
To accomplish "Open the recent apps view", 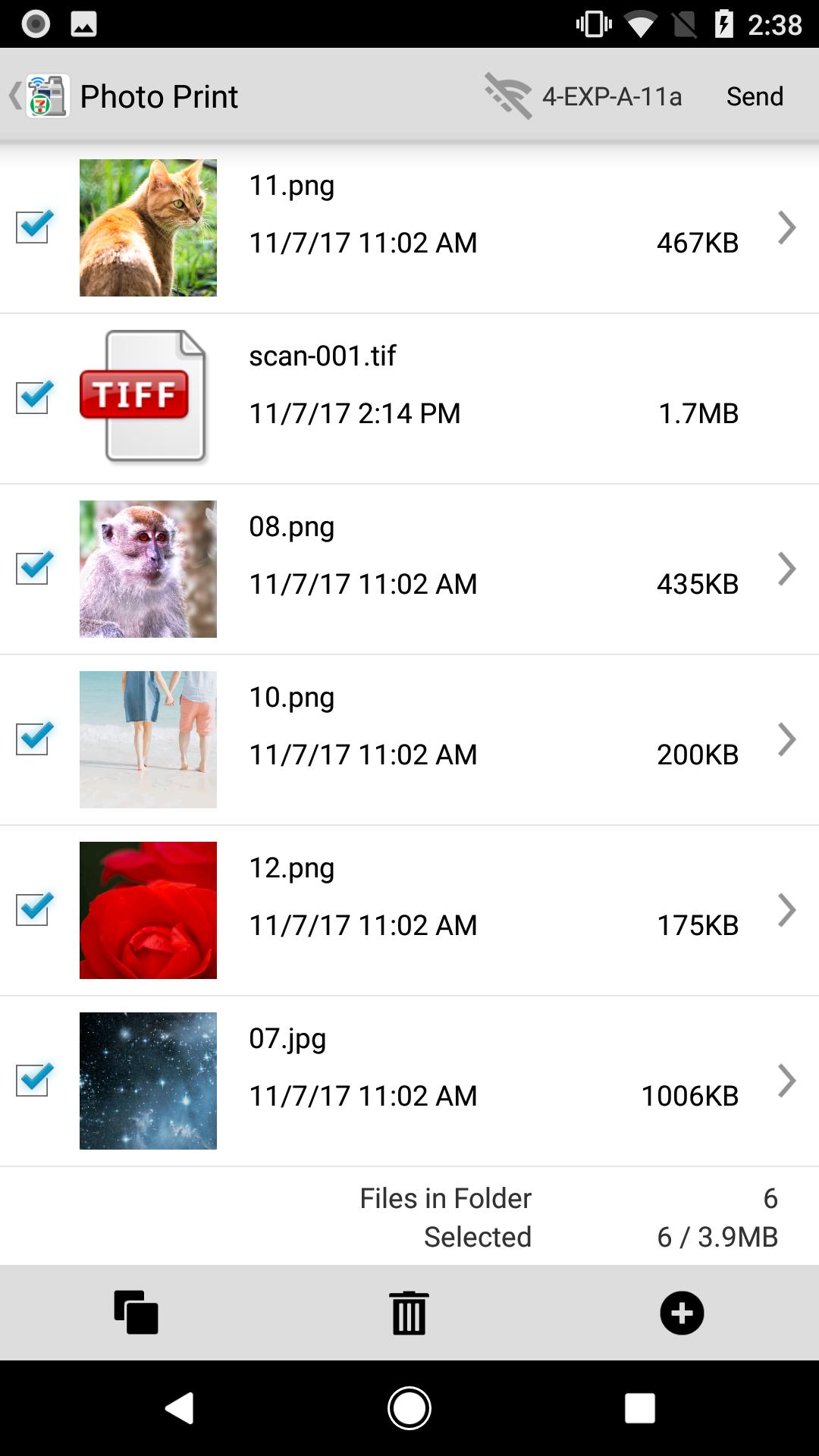I will coord(639,1408).
